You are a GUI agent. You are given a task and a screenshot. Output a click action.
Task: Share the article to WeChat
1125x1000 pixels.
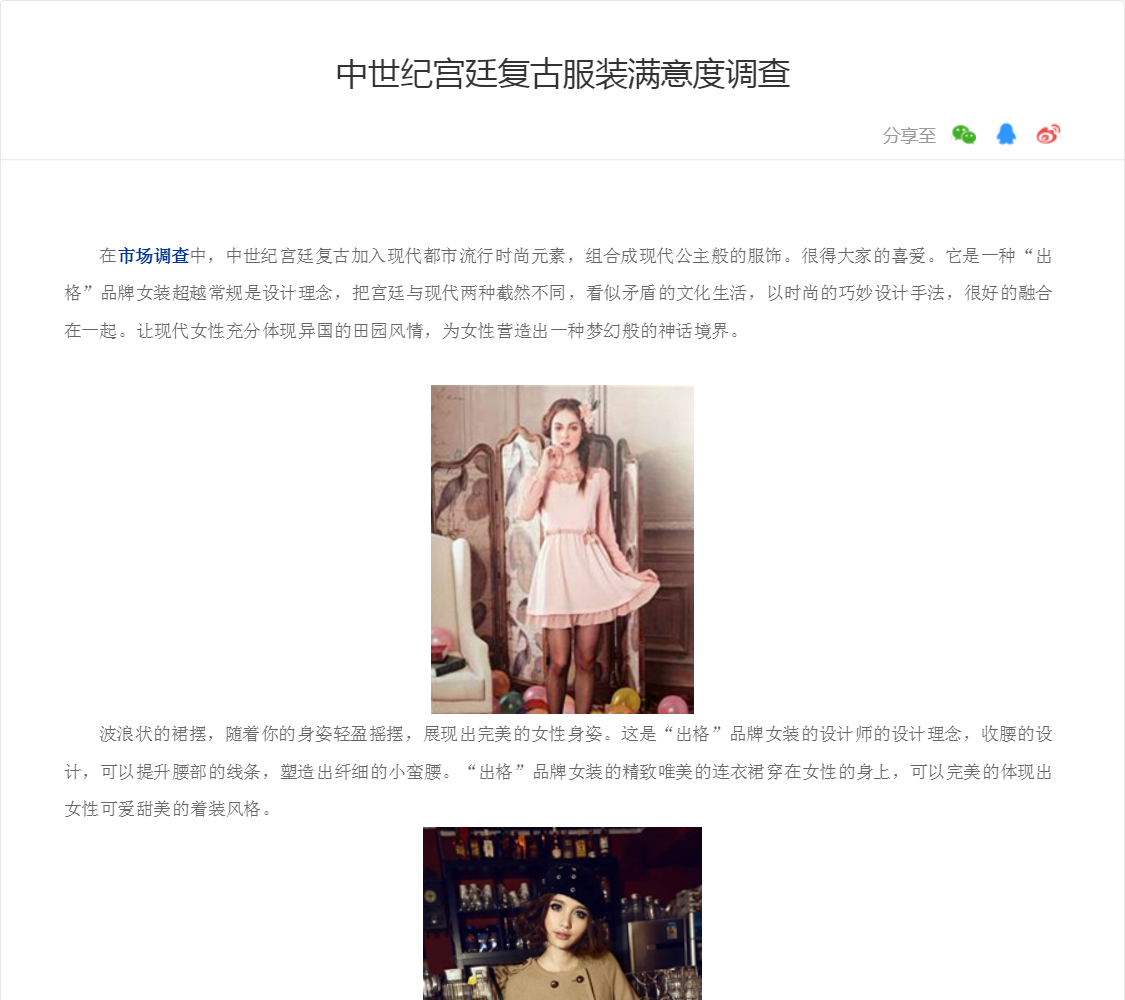pos(964,135)
